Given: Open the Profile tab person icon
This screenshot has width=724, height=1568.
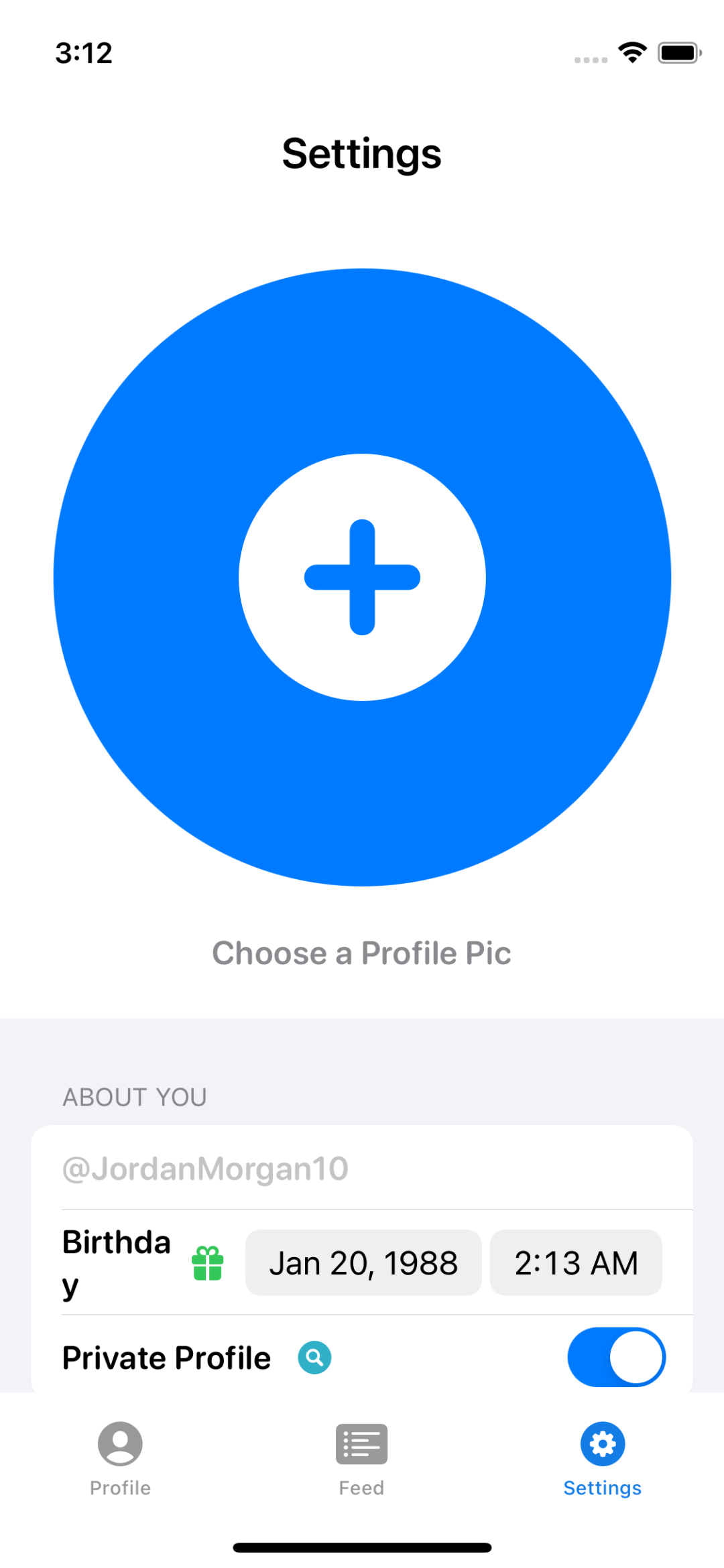Looking at the screenshot, I should click(119, 1445).
